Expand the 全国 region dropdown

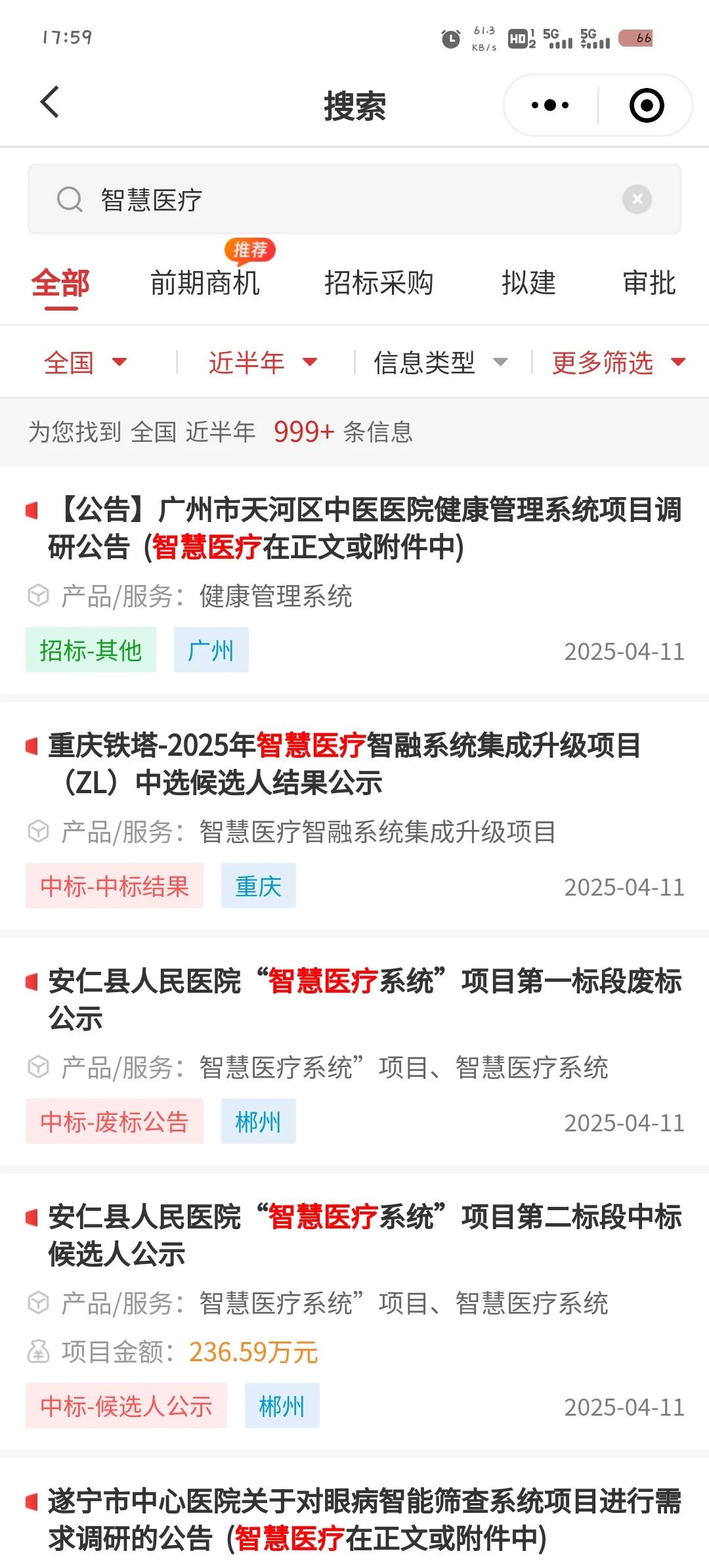click(x=85, y=362)
